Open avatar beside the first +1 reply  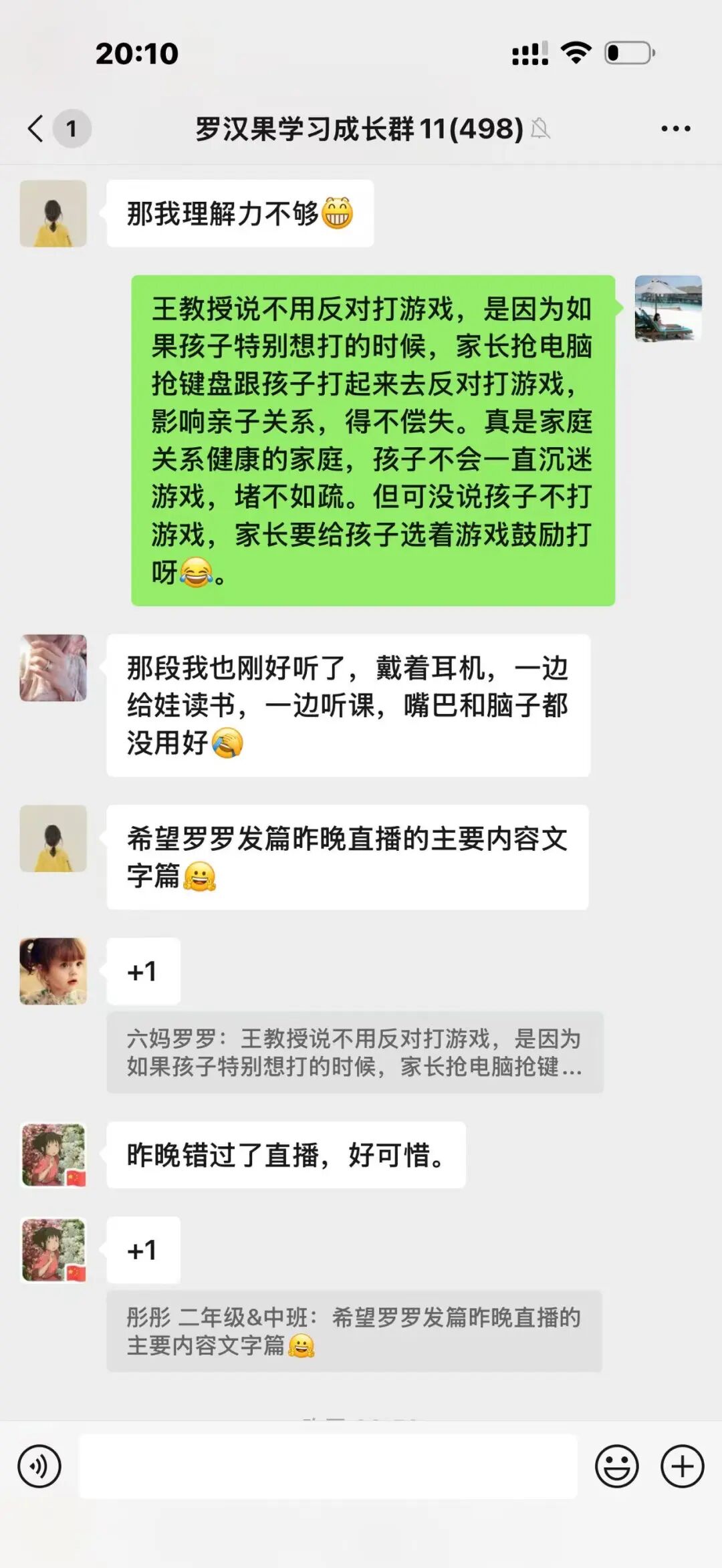coord(53,971)
